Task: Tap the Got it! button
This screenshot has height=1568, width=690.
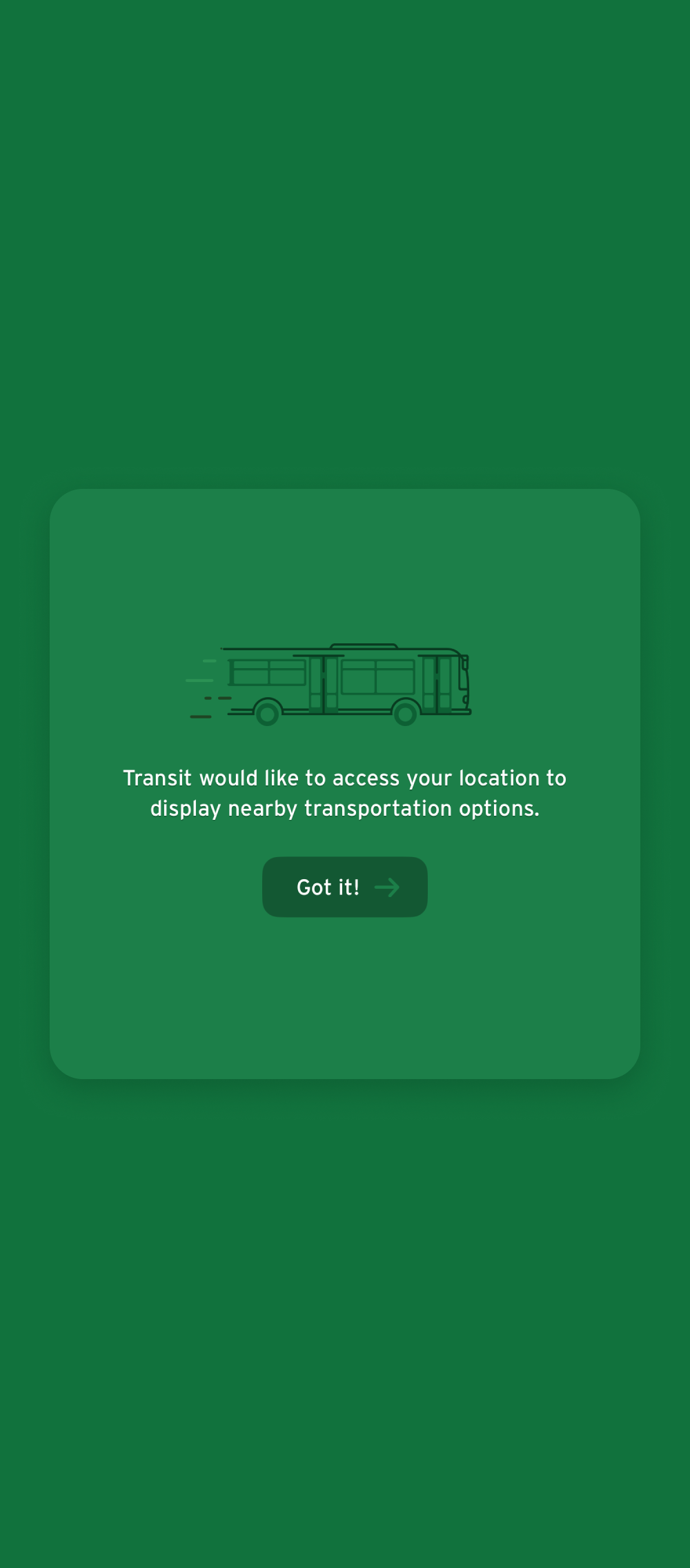Action: click(344, 887)
